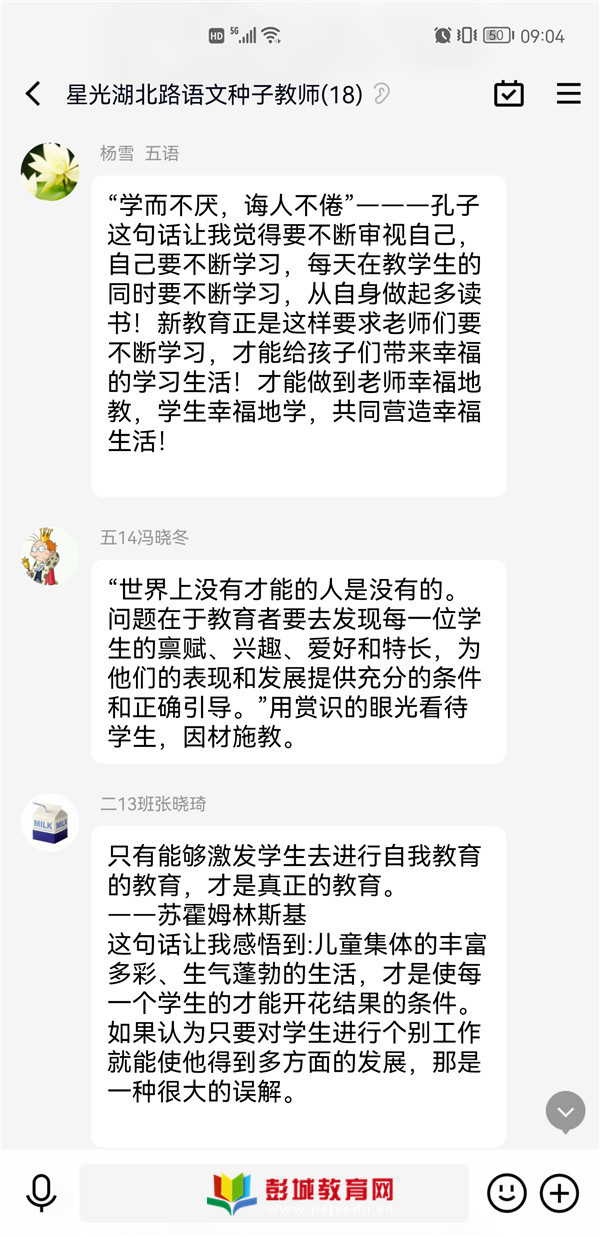Open 杨雪's profile avatar
This screenshot has width=600, height=1237.
(50, 171)
